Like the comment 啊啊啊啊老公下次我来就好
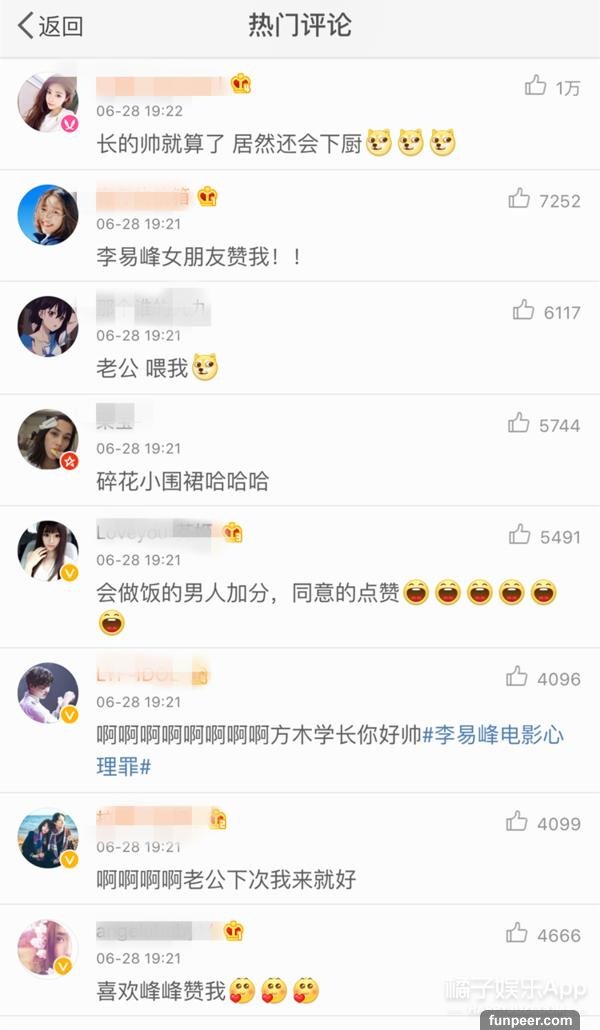The width and height of the screenshot is (600, 1030). pos(517,822)
